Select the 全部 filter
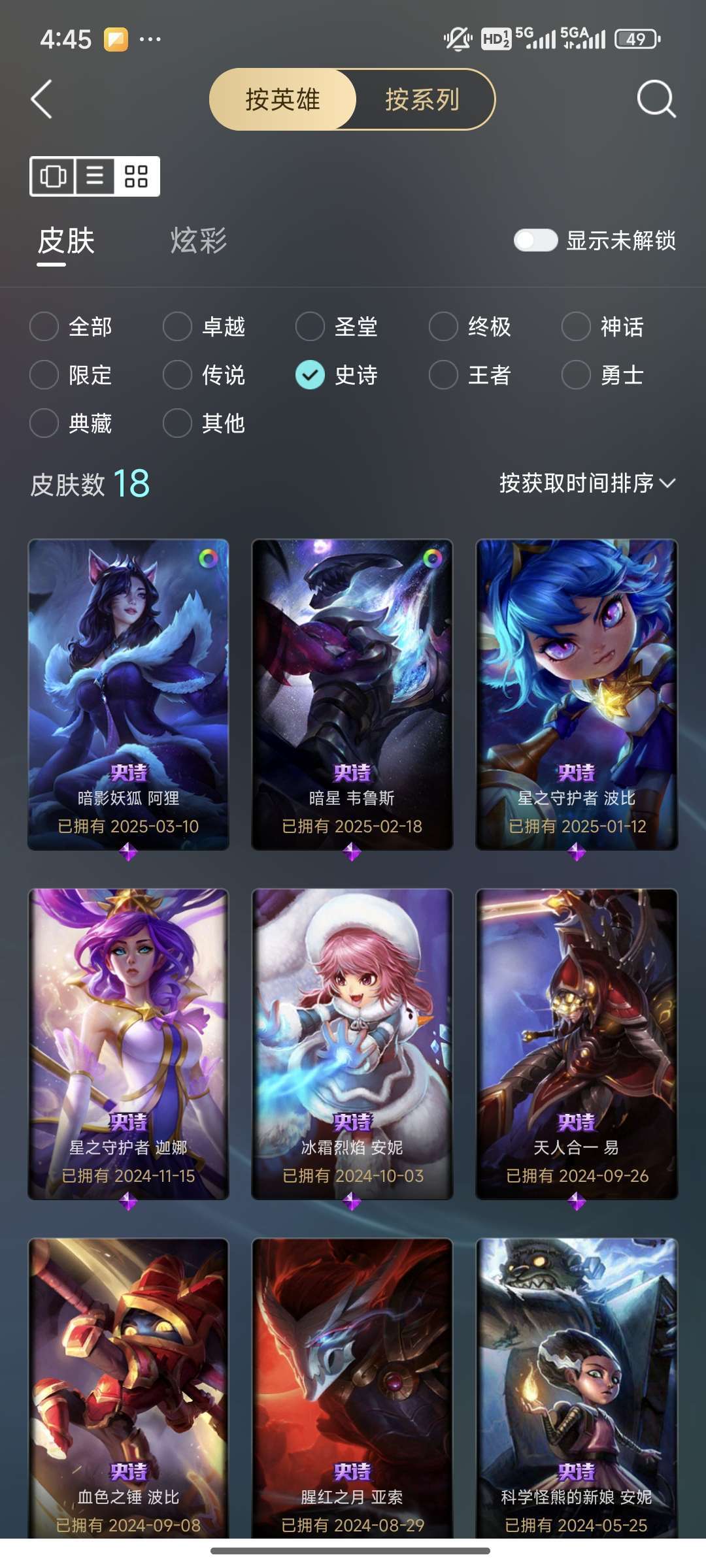Image resolution: width=706 pixels, height=1568 pixels. [71, 326]
